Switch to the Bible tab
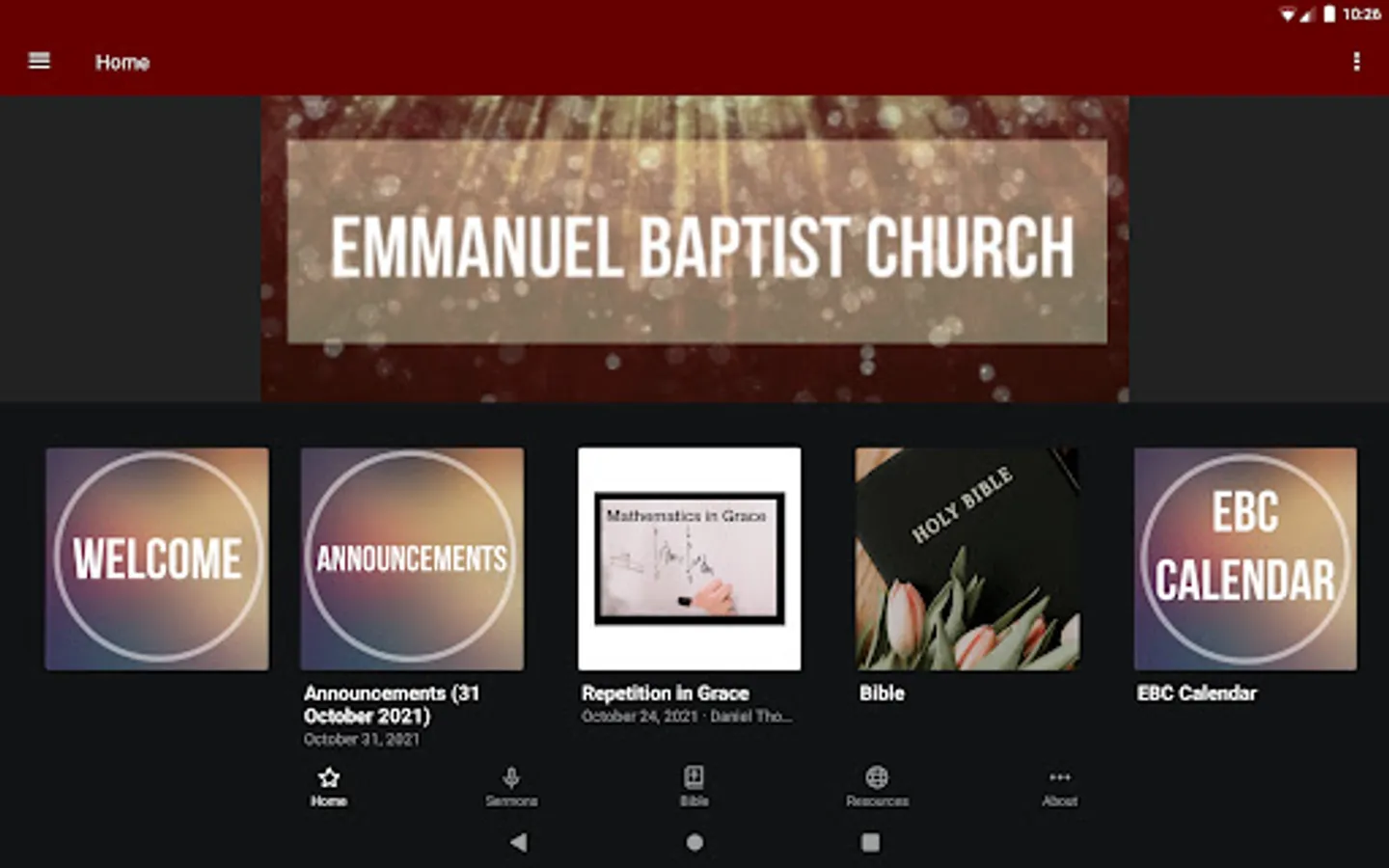This screenshot has width=1389, height=868. [694, 786]
